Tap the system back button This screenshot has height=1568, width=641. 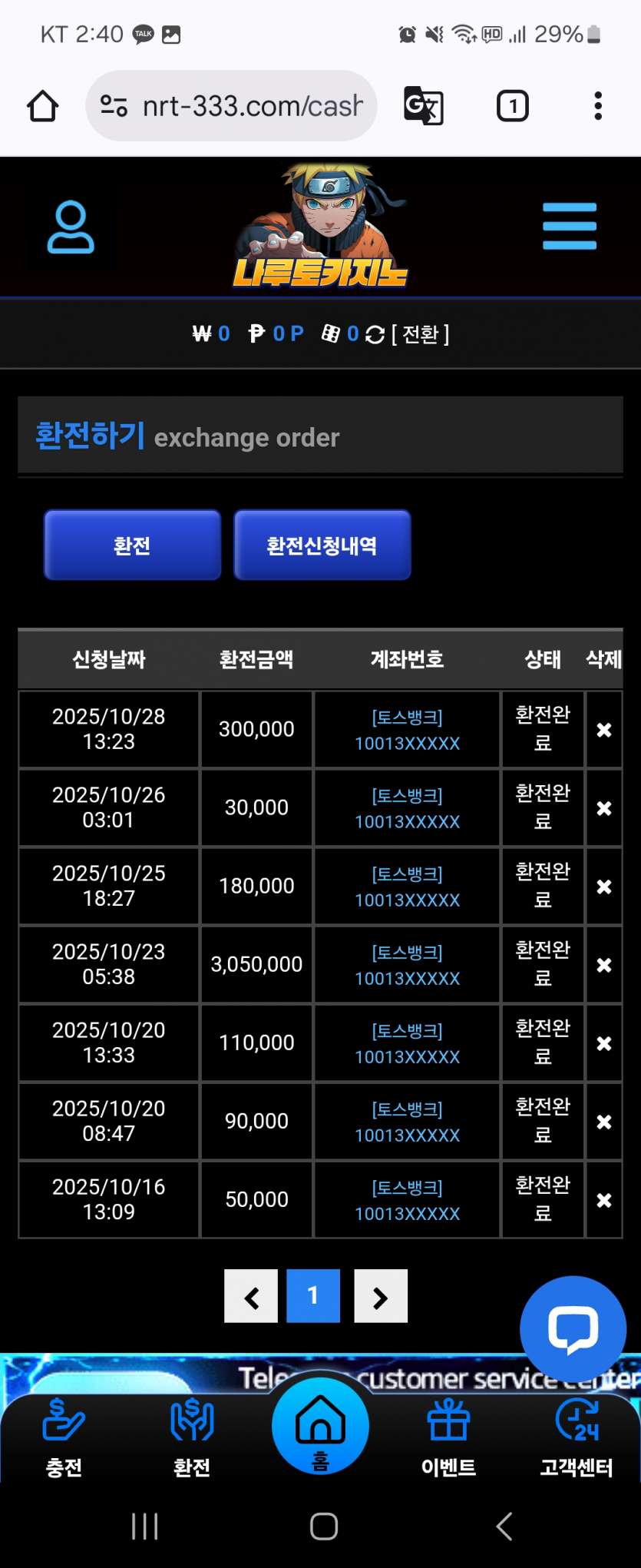[x=504, y=1527]
